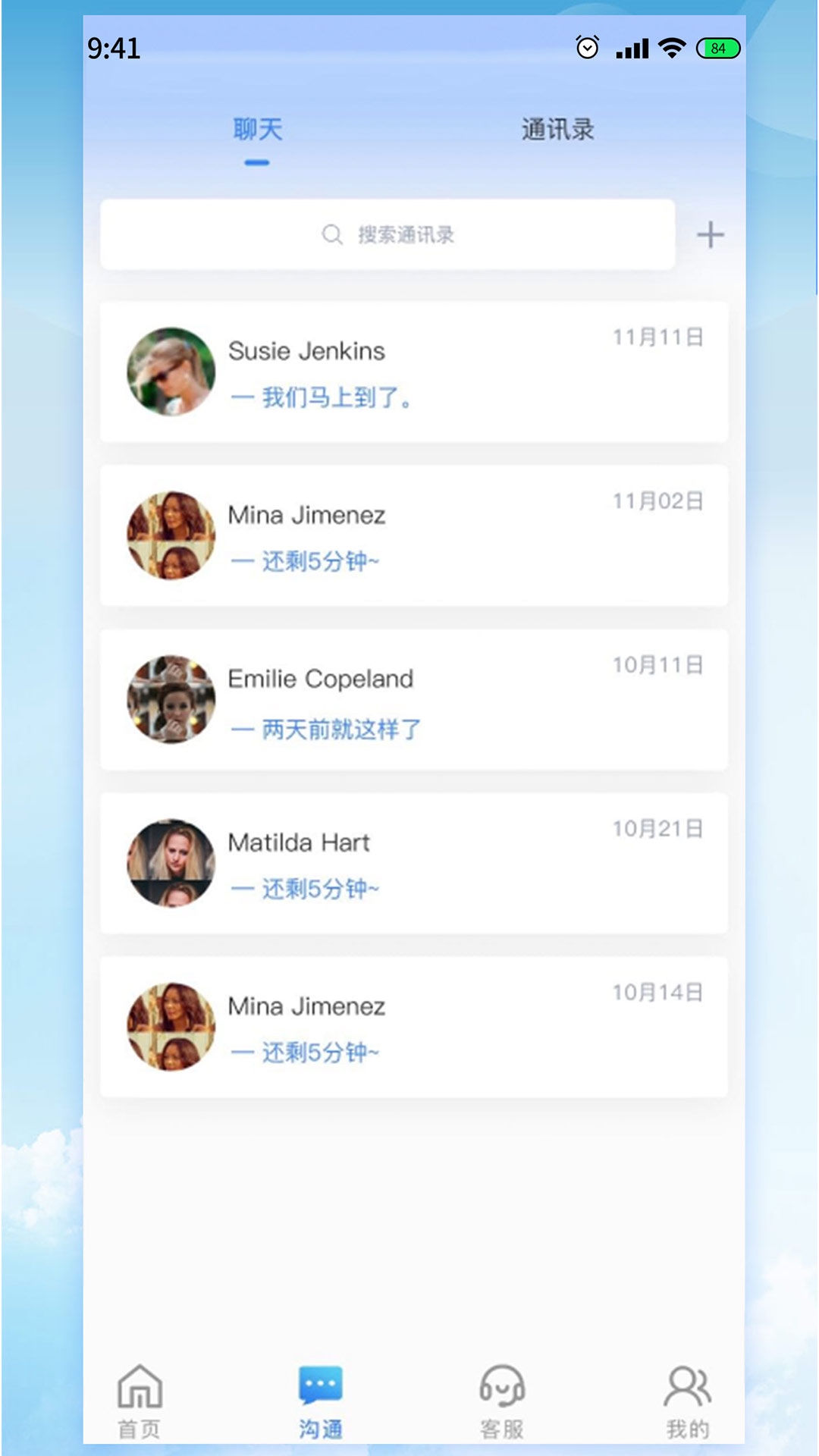Image resolution: width=819 pixels, height=1456 pixels.
Task: Tap the search magnifier icon in the search bar
Action: coord(331,234)
